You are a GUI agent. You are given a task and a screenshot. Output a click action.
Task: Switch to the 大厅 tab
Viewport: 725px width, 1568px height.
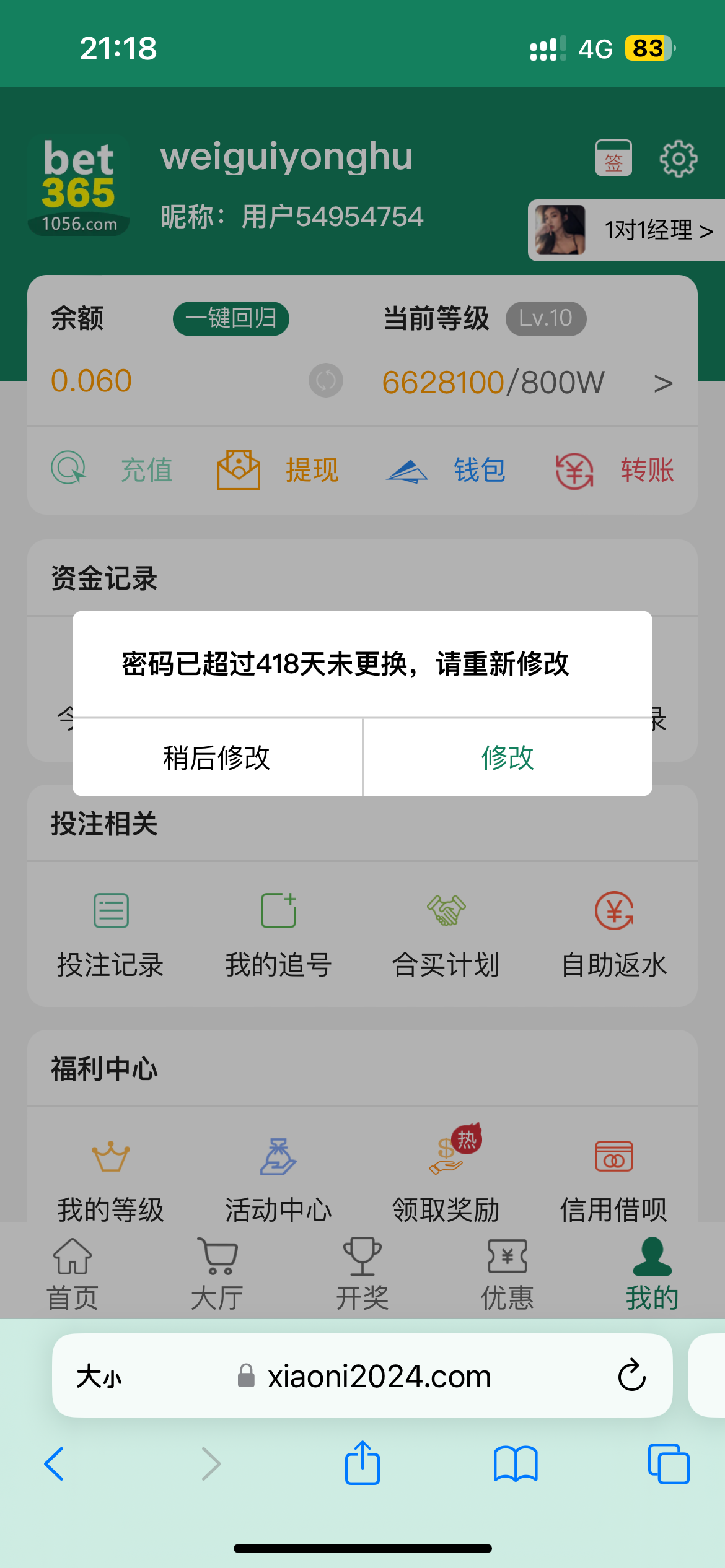coord(217,1273)
